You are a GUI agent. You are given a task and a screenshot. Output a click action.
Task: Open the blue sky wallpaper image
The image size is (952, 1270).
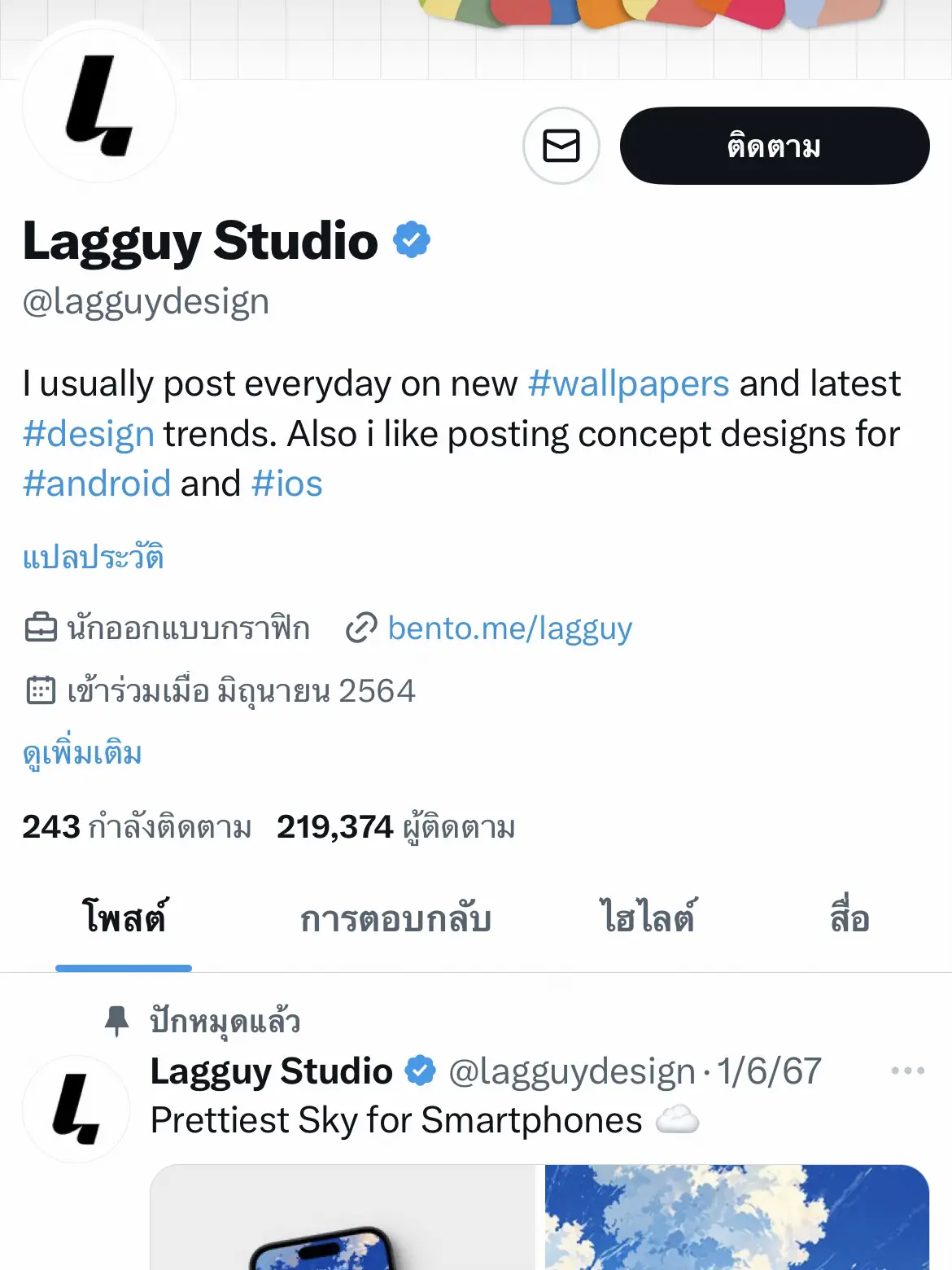(737, 1217)
